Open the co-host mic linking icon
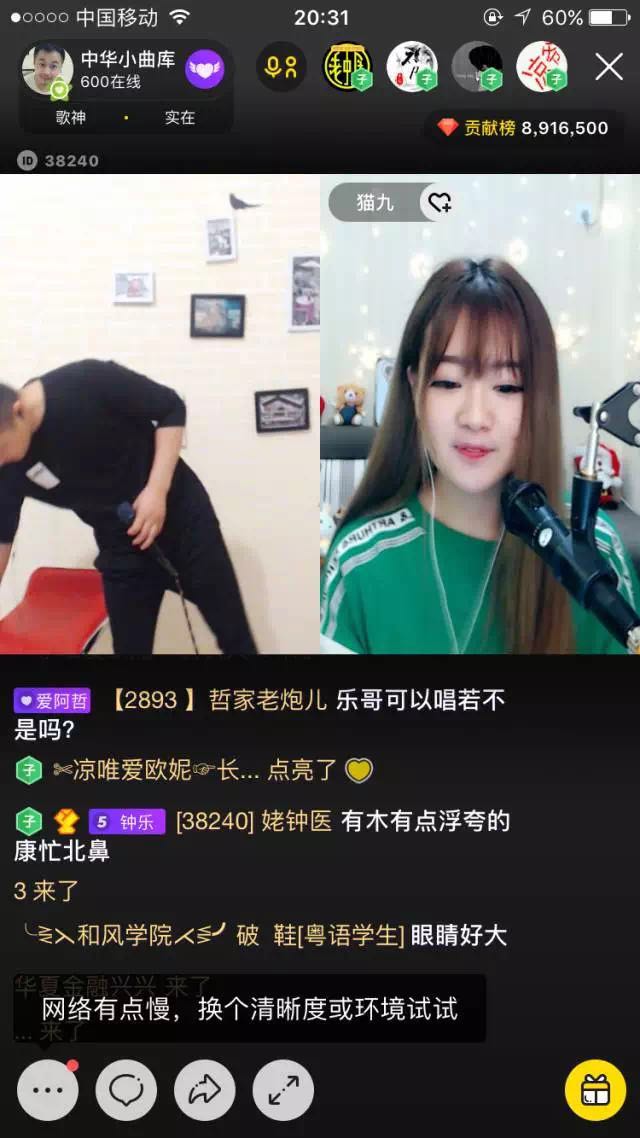 click(280, 67)
